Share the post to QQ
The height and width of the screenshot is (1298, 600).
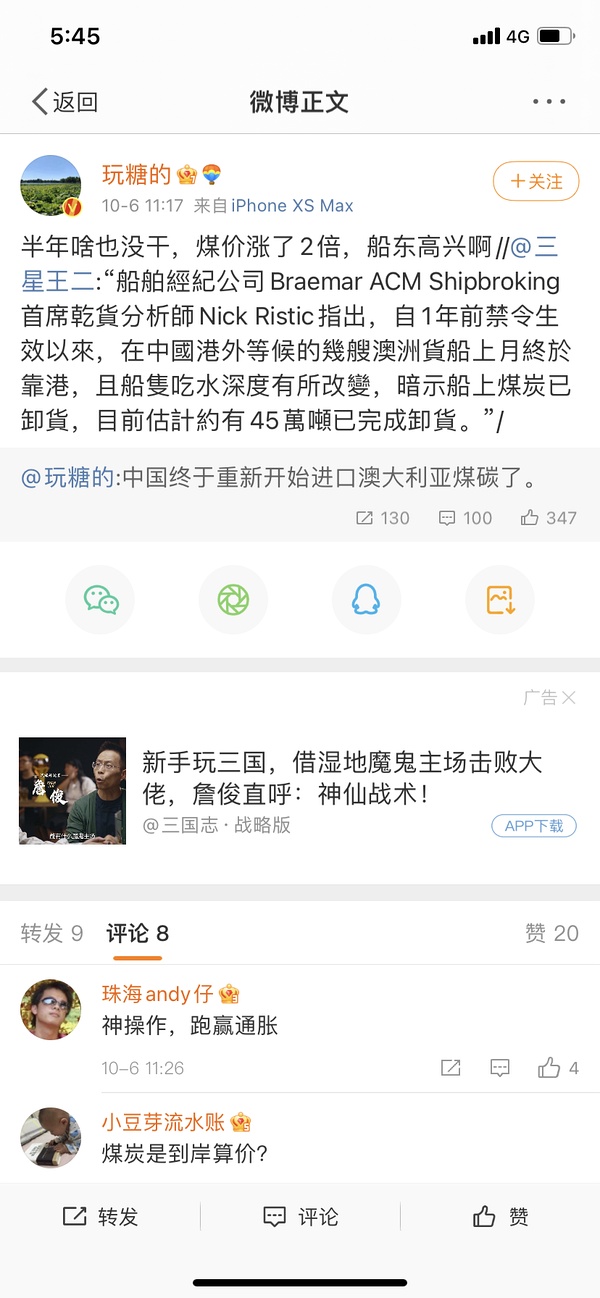366,600
